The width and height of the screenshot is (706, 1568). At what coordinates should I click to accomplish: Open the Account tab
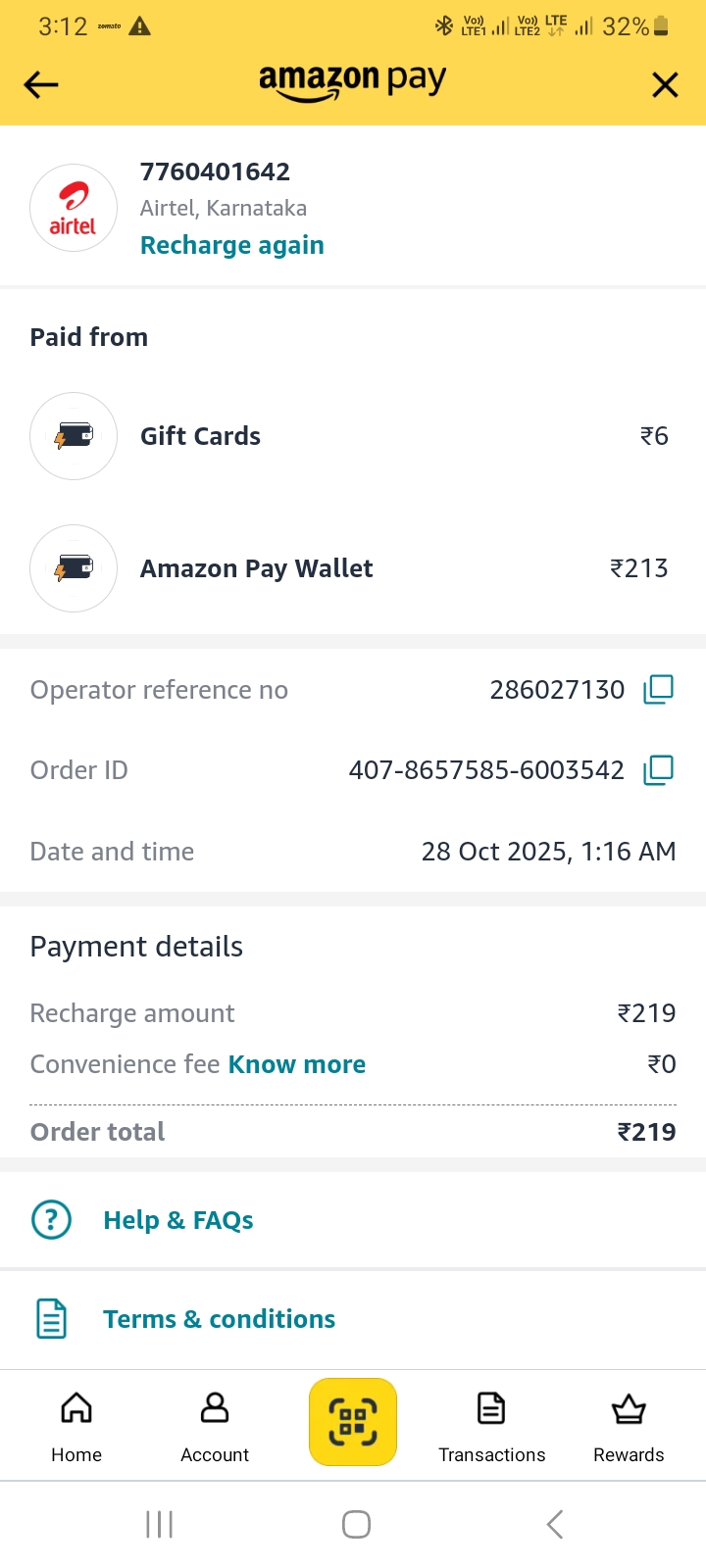click(215, 1425)
